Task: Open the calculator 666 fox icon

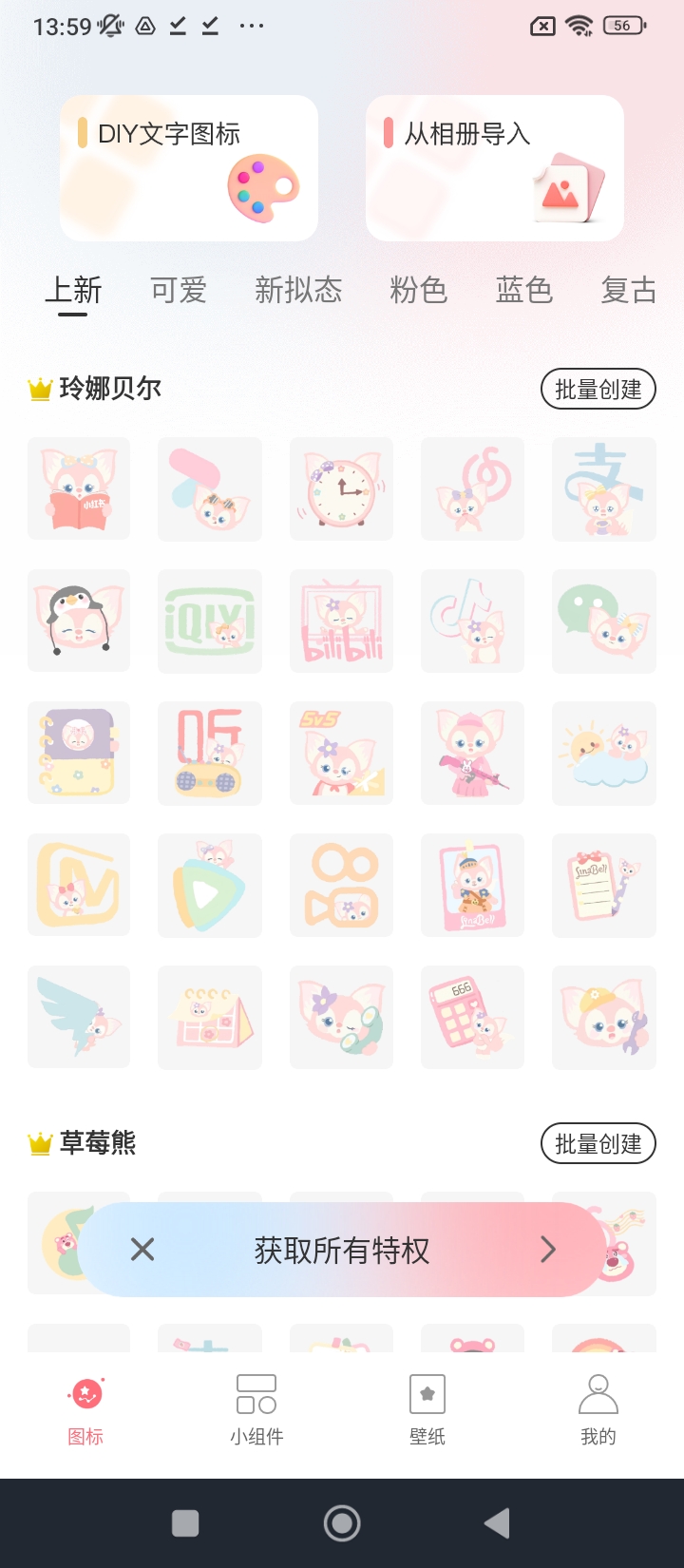Action: click(x=472, y=1018)
